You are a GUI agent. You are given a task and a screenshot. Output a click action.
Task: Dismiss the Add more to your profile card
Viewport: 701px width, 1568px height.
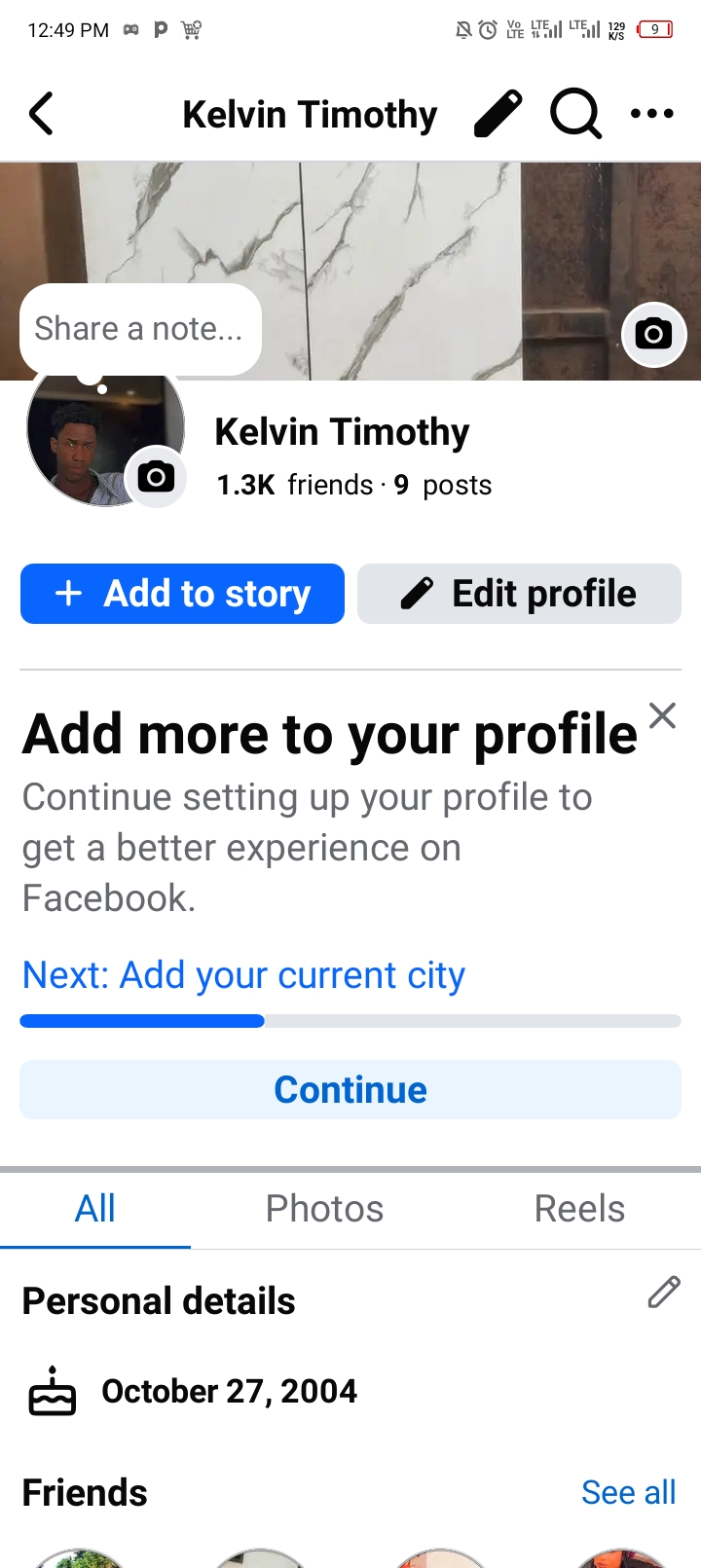tap(662, 716)
